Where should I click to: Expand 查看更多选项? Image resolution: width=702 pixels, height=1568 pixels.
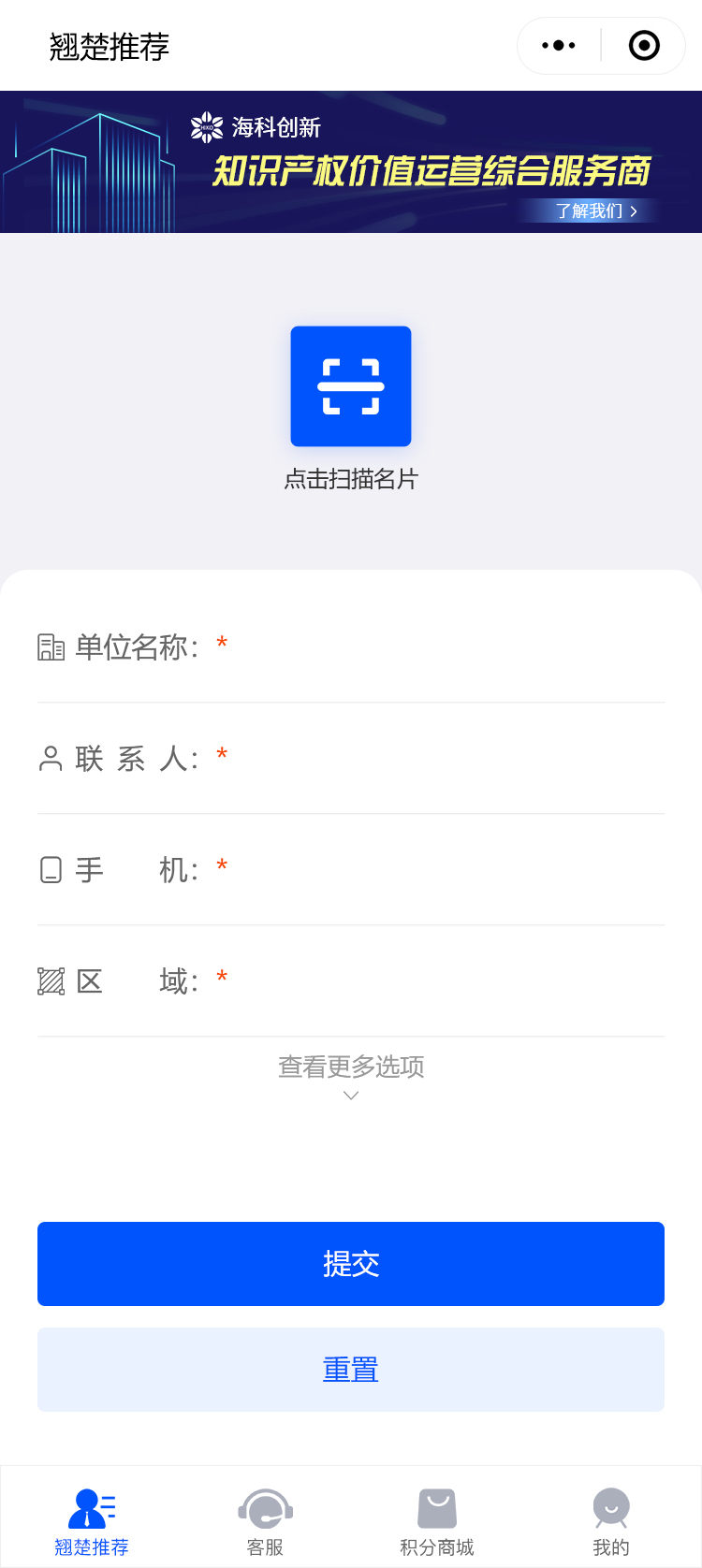coord(351,1076)
